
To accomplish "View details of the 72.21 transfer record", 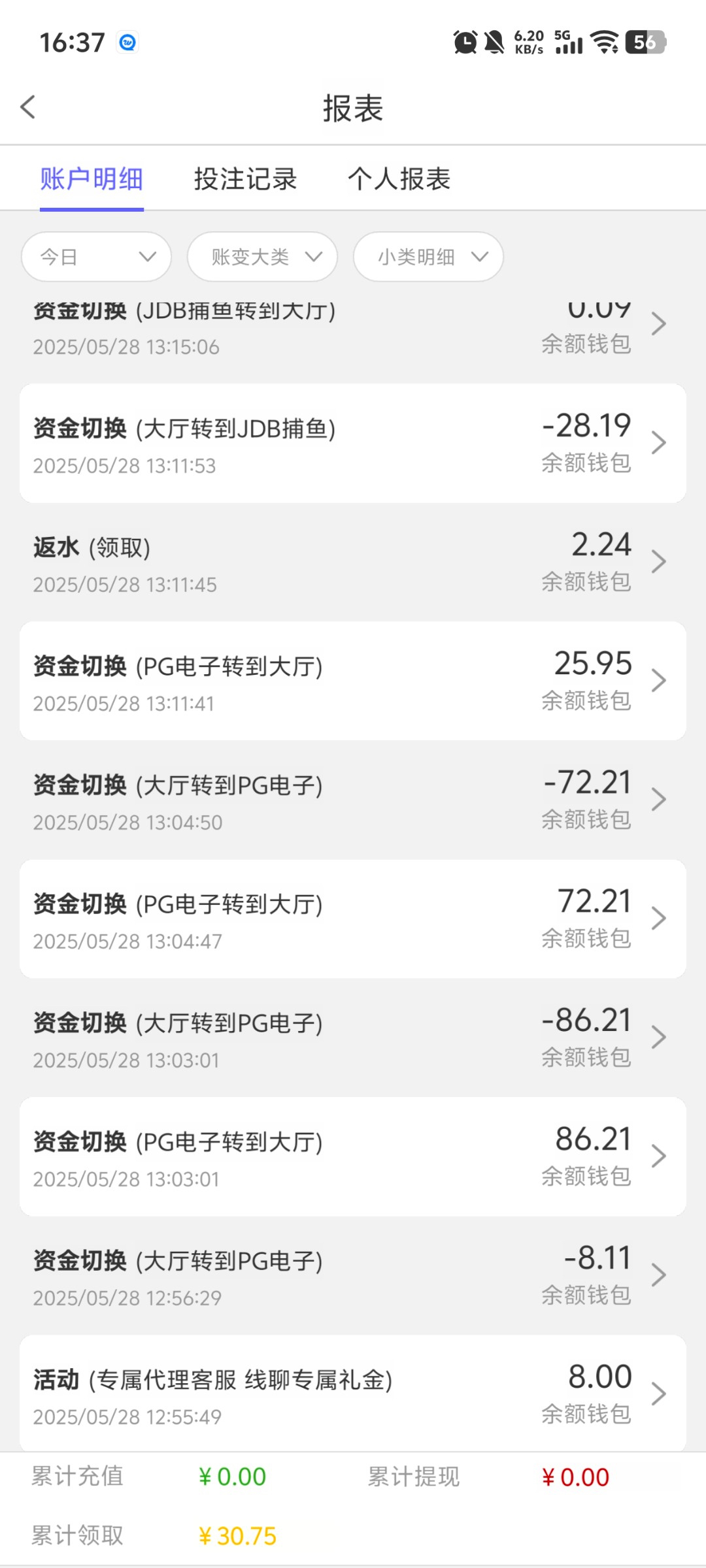I will point(353,919).
